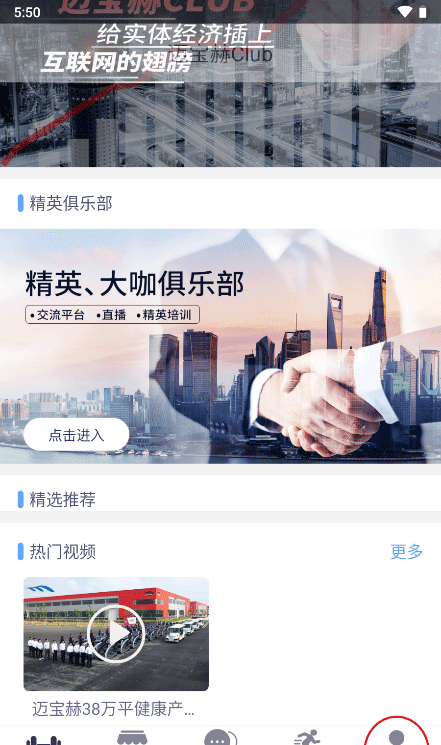Viewport: 441px width, 745px height.
Task: Switch to the chat bubble tab
Action: pos(220,737)
